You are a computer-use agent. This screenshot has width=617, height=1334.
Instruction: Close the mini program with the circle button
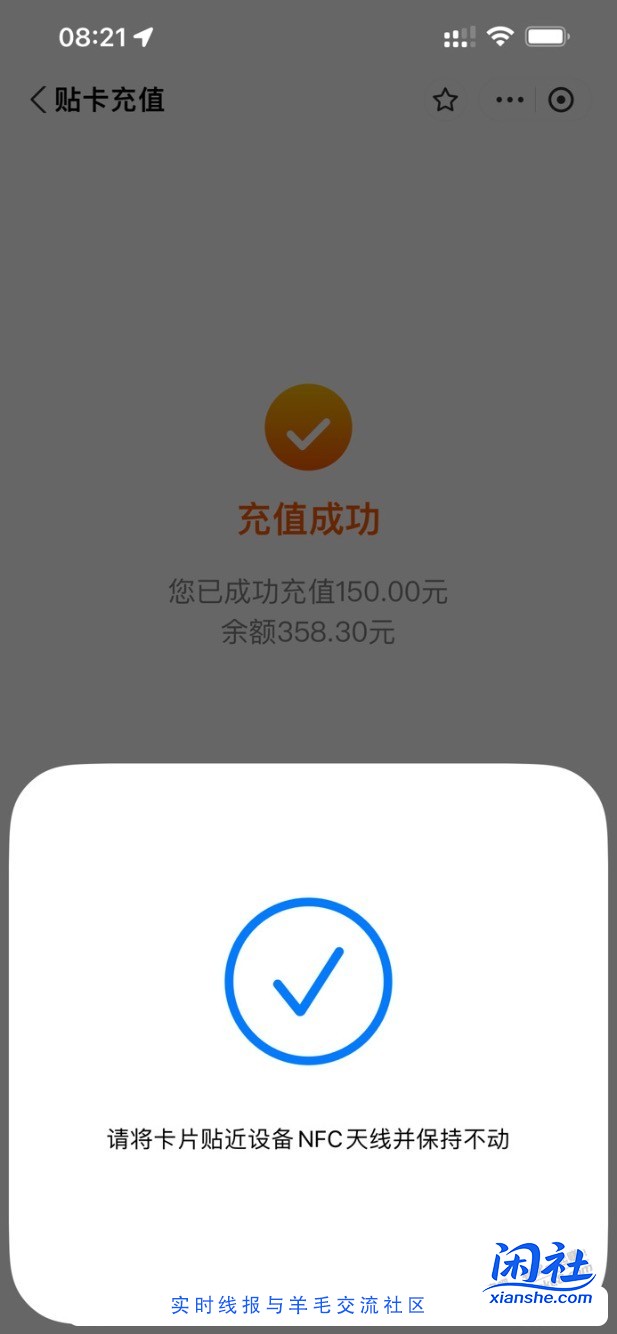[x=561, y=100]
